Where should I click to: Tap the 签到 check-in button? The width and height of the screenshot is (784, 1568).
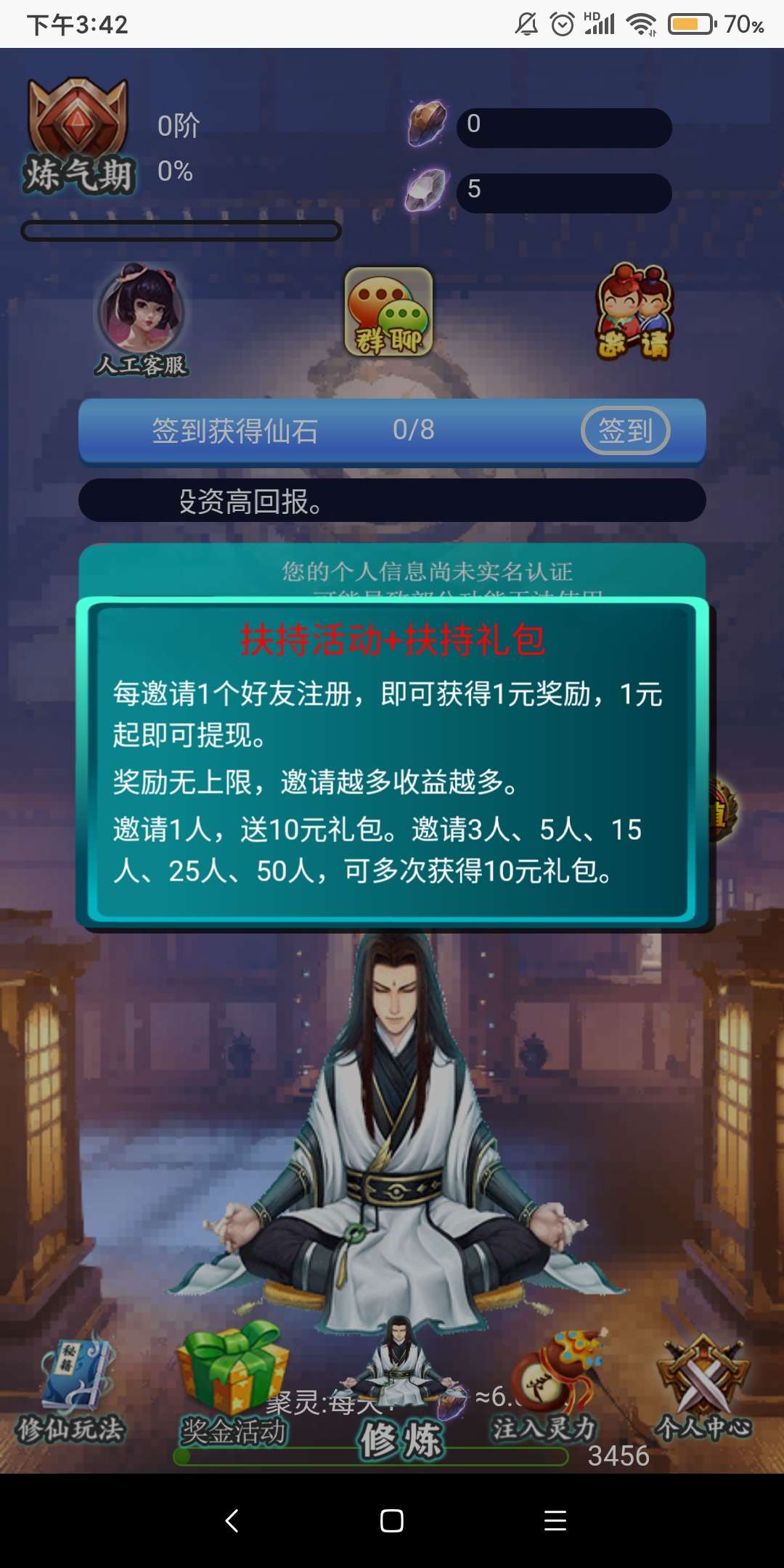[x=625, y=430]
